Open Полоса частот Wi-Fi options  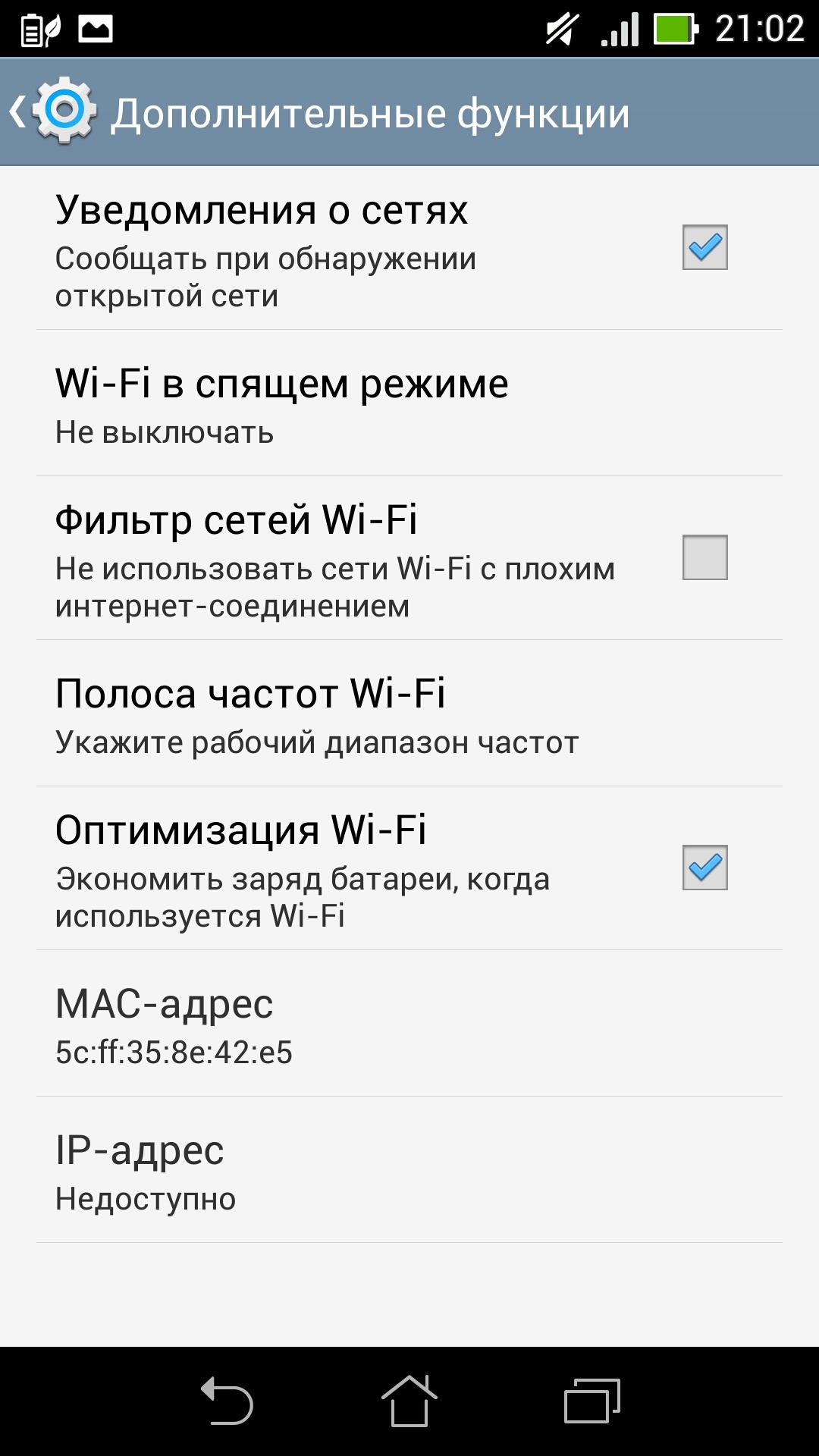(409, 714)
